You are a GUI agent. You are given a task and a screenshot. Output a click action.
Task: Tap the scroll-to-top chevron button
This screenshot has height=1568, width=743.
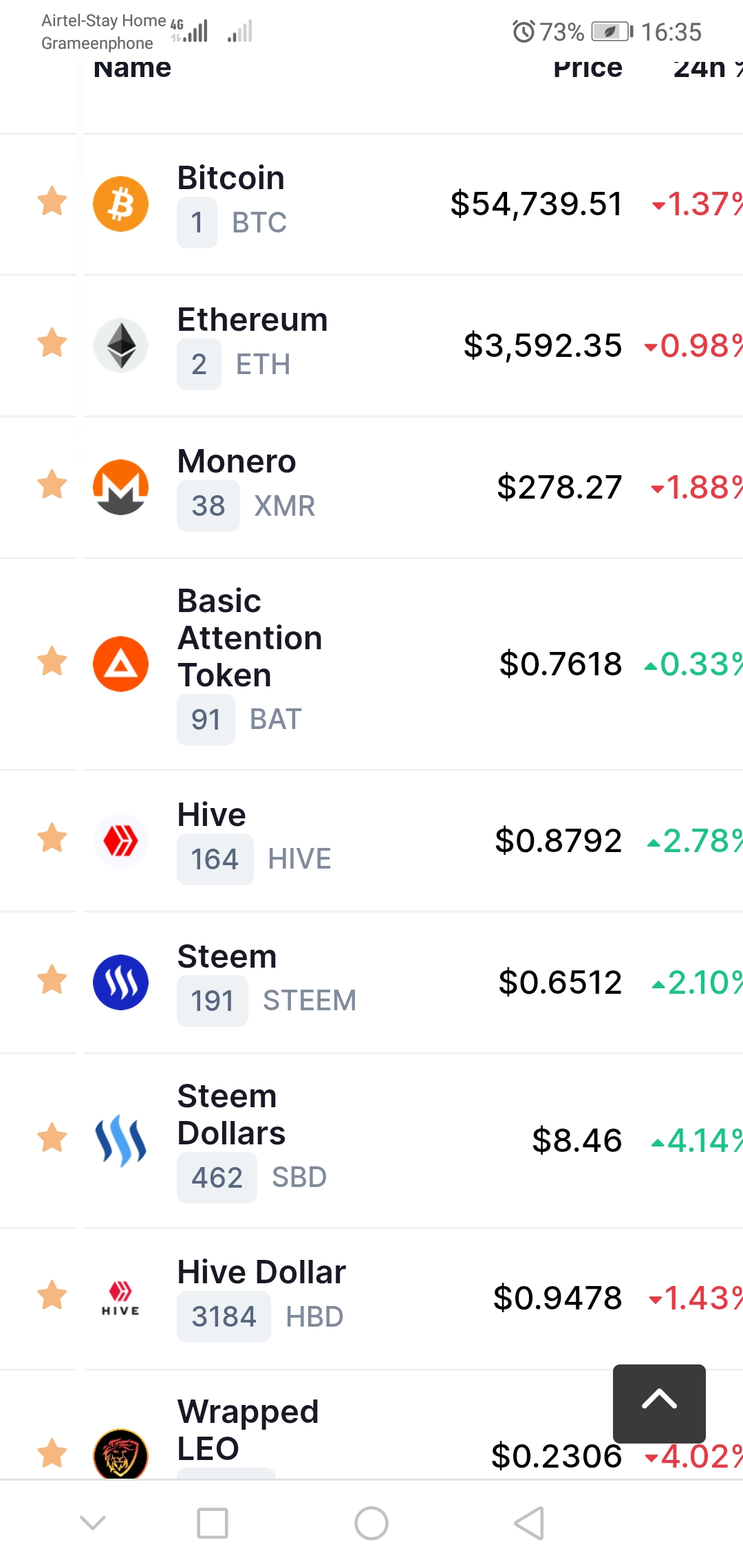(658, 1403)
